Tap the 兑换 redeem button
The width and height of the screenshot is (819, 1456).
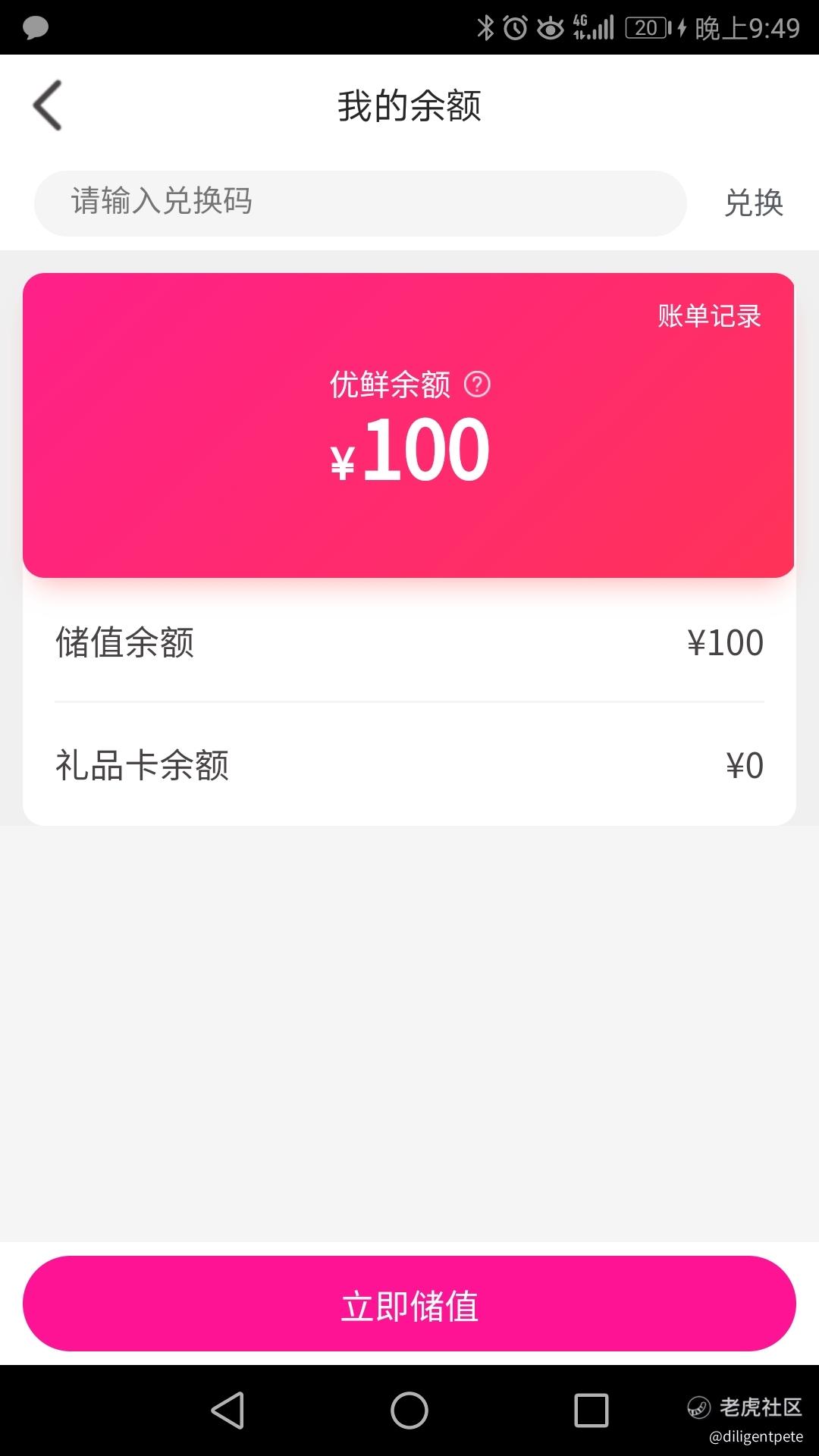tap(753, 202)
